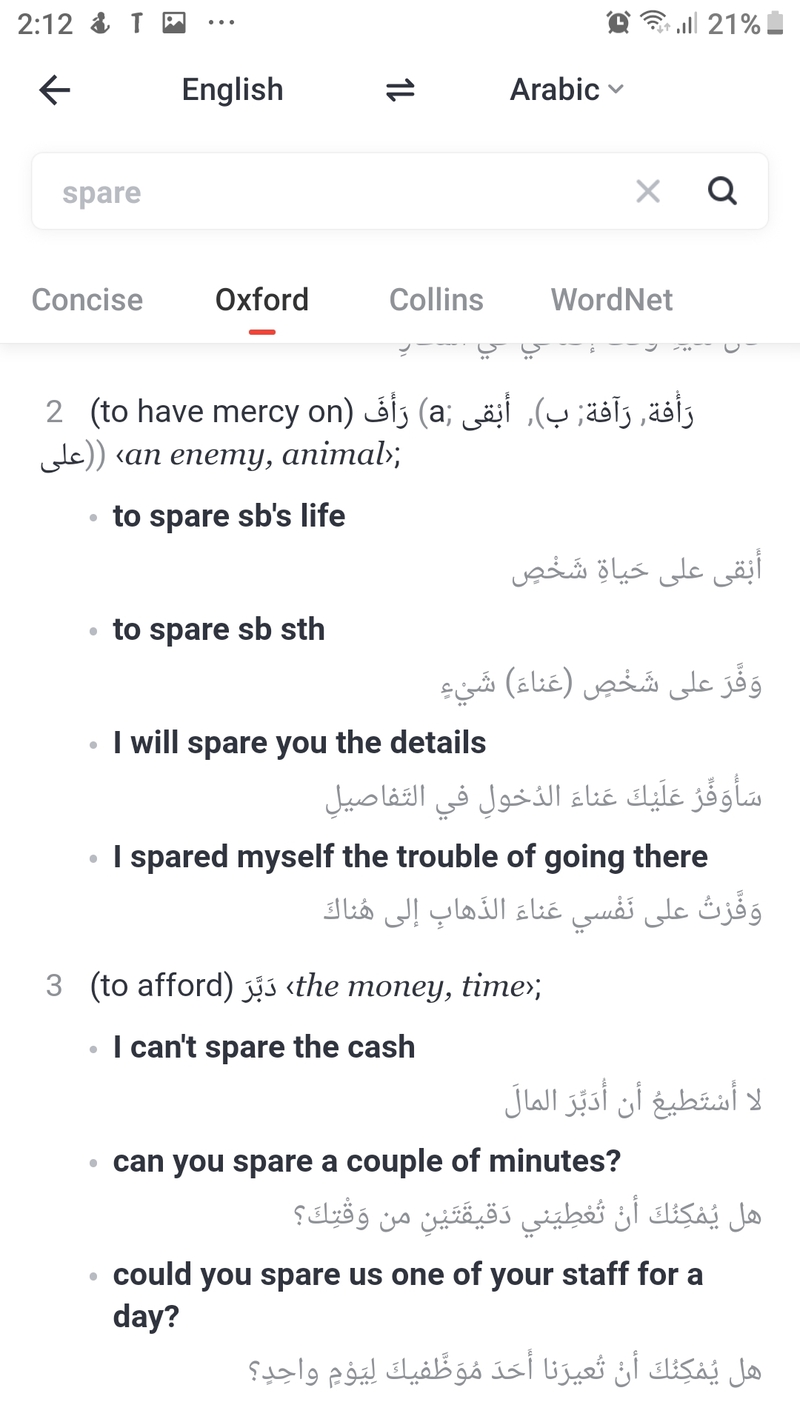Select the Oxford dictionary tab
The height and width of the screenshot is (1422, 800).
pyautogui.click(x=262, y=300)
